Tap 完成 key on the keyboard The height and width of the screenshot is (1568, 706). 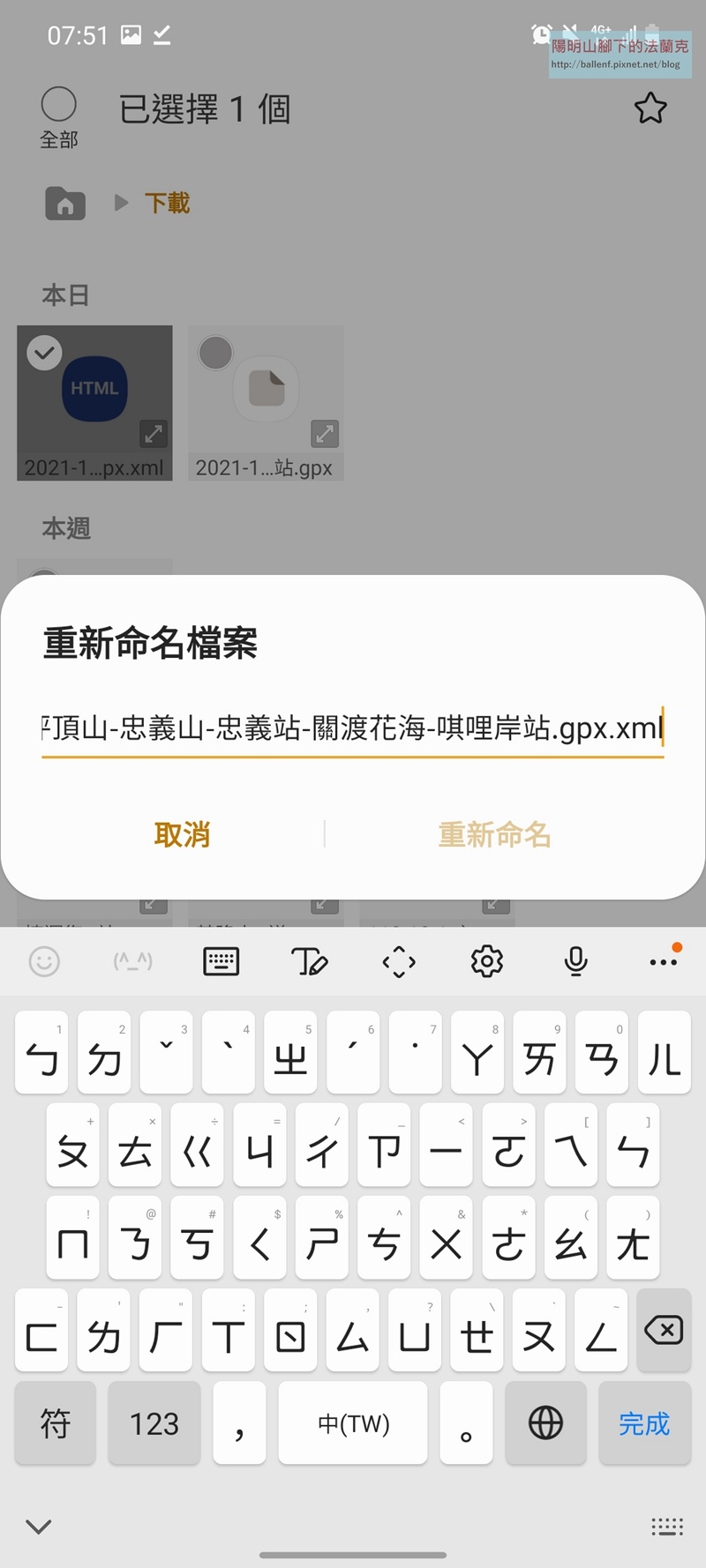click(x=644, y=1423)
